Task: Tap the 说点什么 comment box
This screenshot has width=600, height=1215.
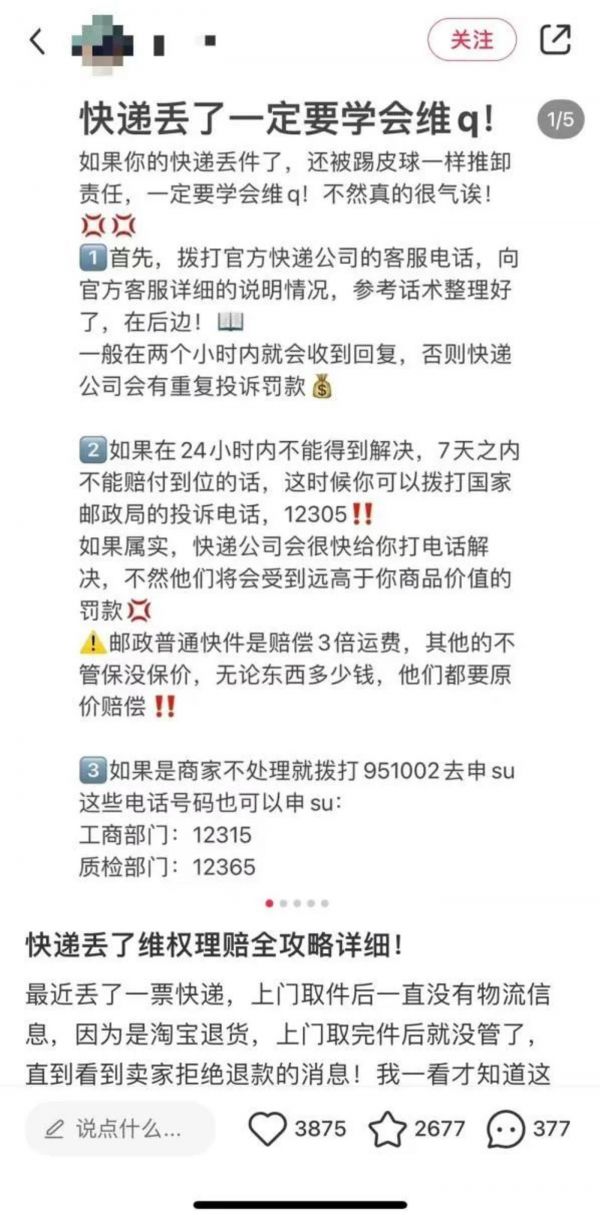Action: 120,1129
